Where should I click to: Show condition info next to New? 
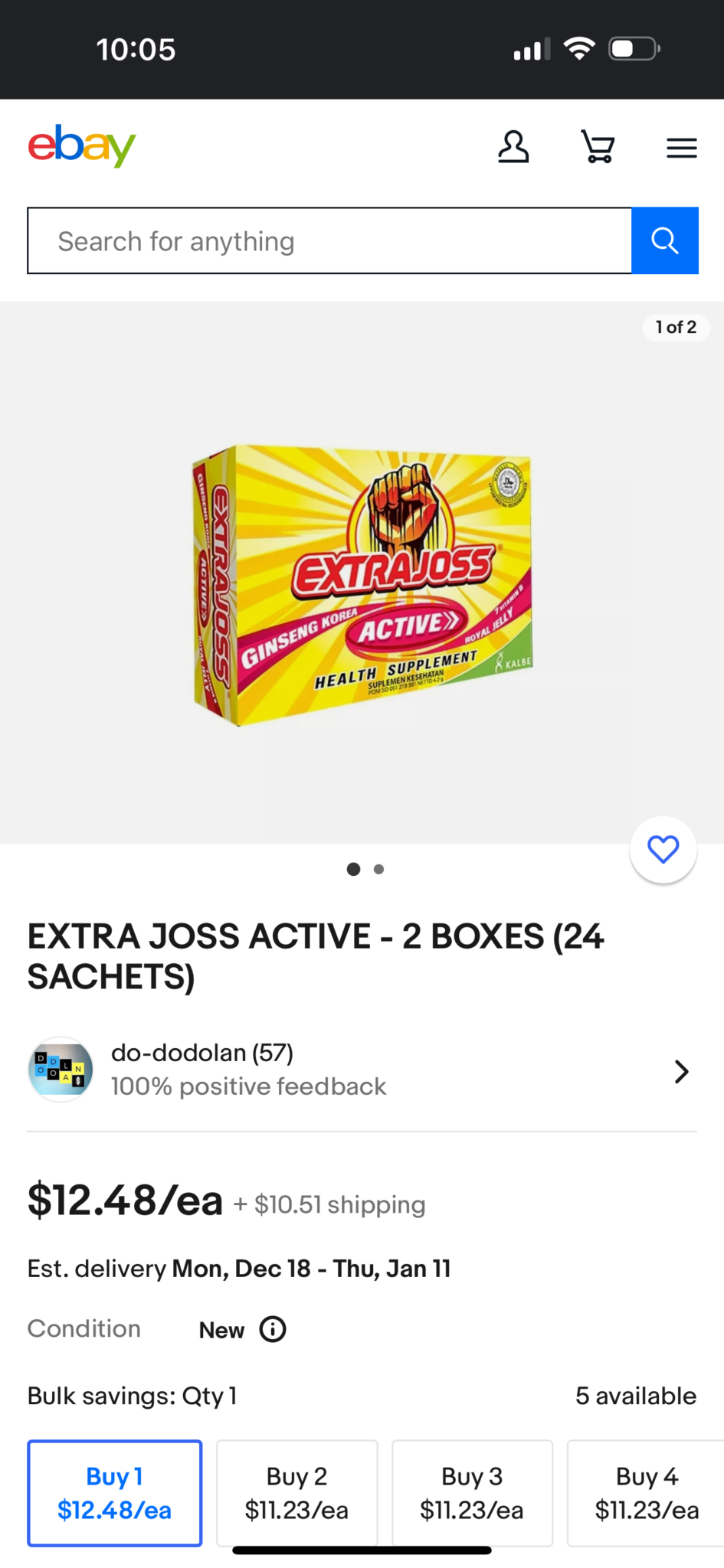coord(273,1329)
